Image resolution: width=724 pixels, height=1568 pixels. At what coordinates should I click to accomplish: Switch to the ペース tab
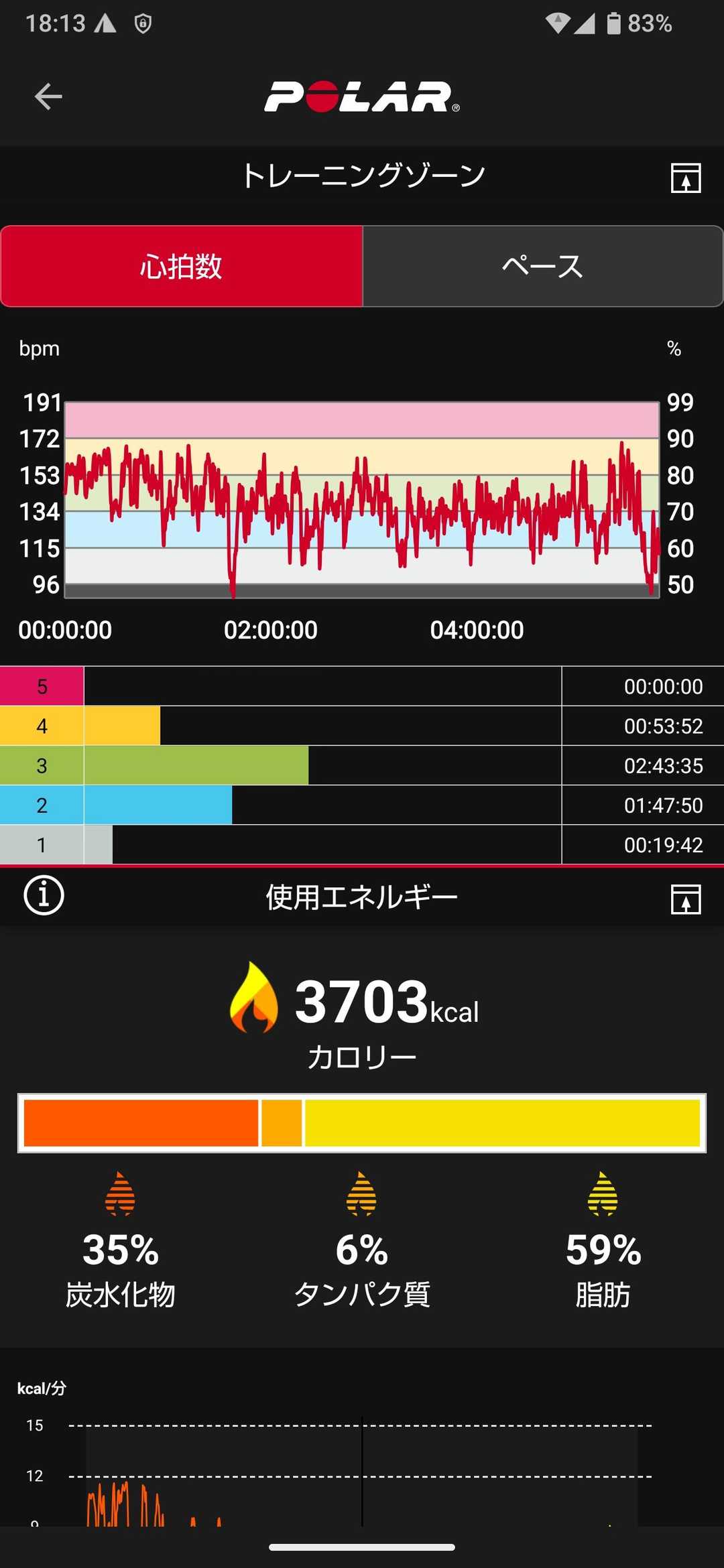tap(542, 267)
